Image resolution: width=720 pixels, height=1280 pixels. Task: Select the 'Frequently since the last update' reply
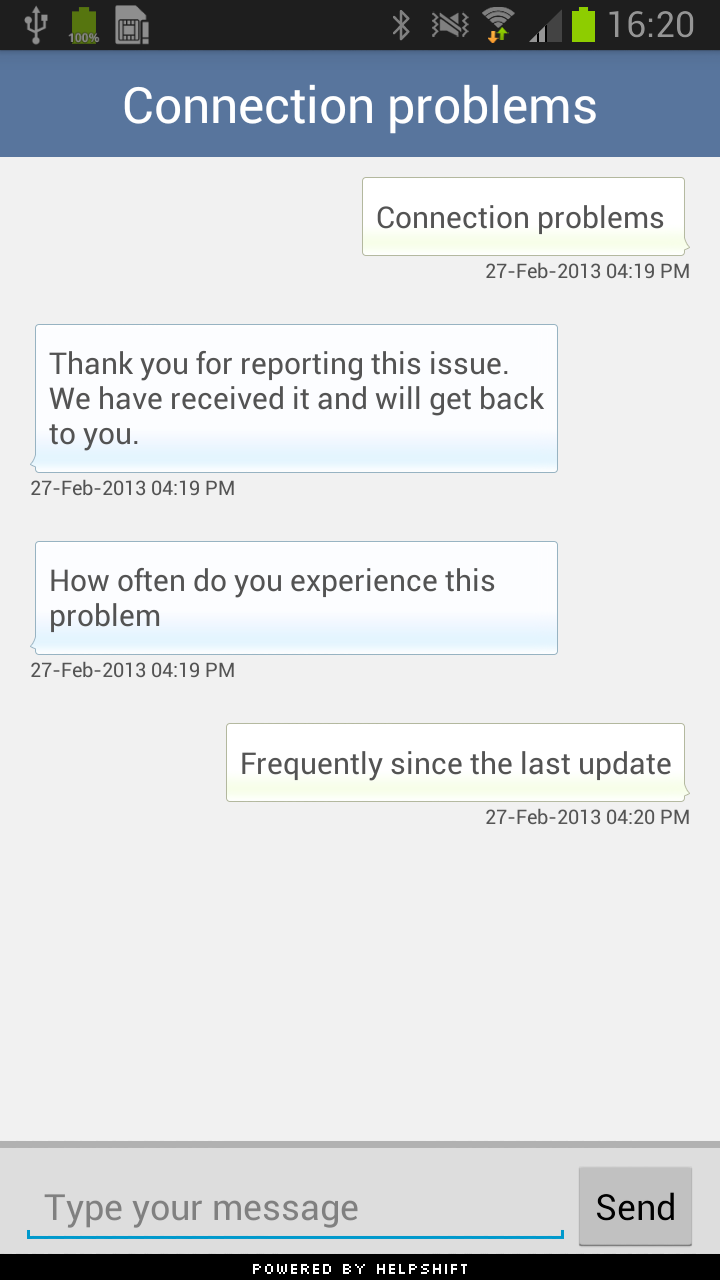pos(456,761)
